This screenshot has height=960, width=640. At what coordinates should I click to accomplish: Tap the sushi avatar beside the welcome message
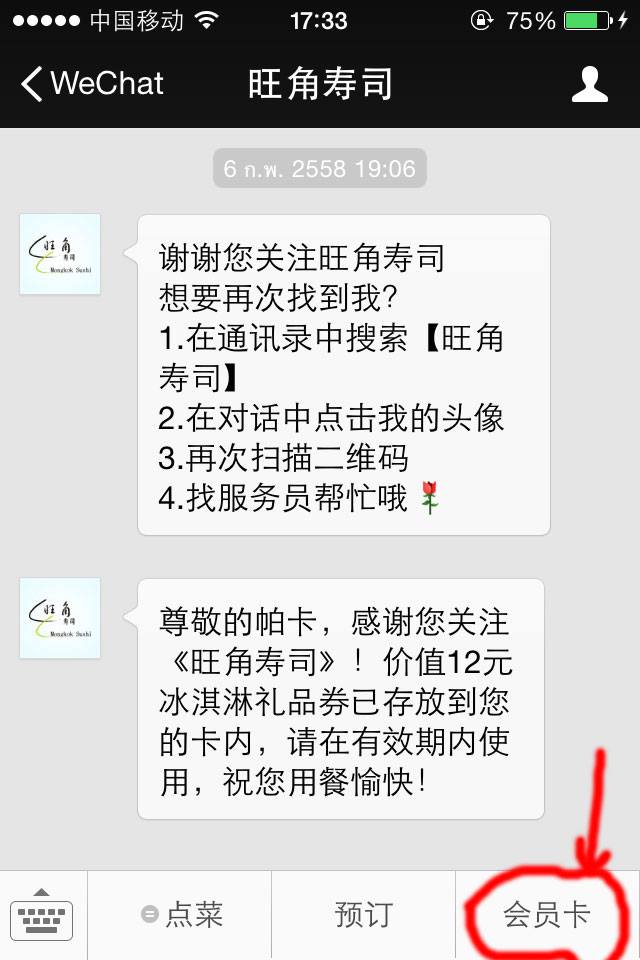(60, 254)
